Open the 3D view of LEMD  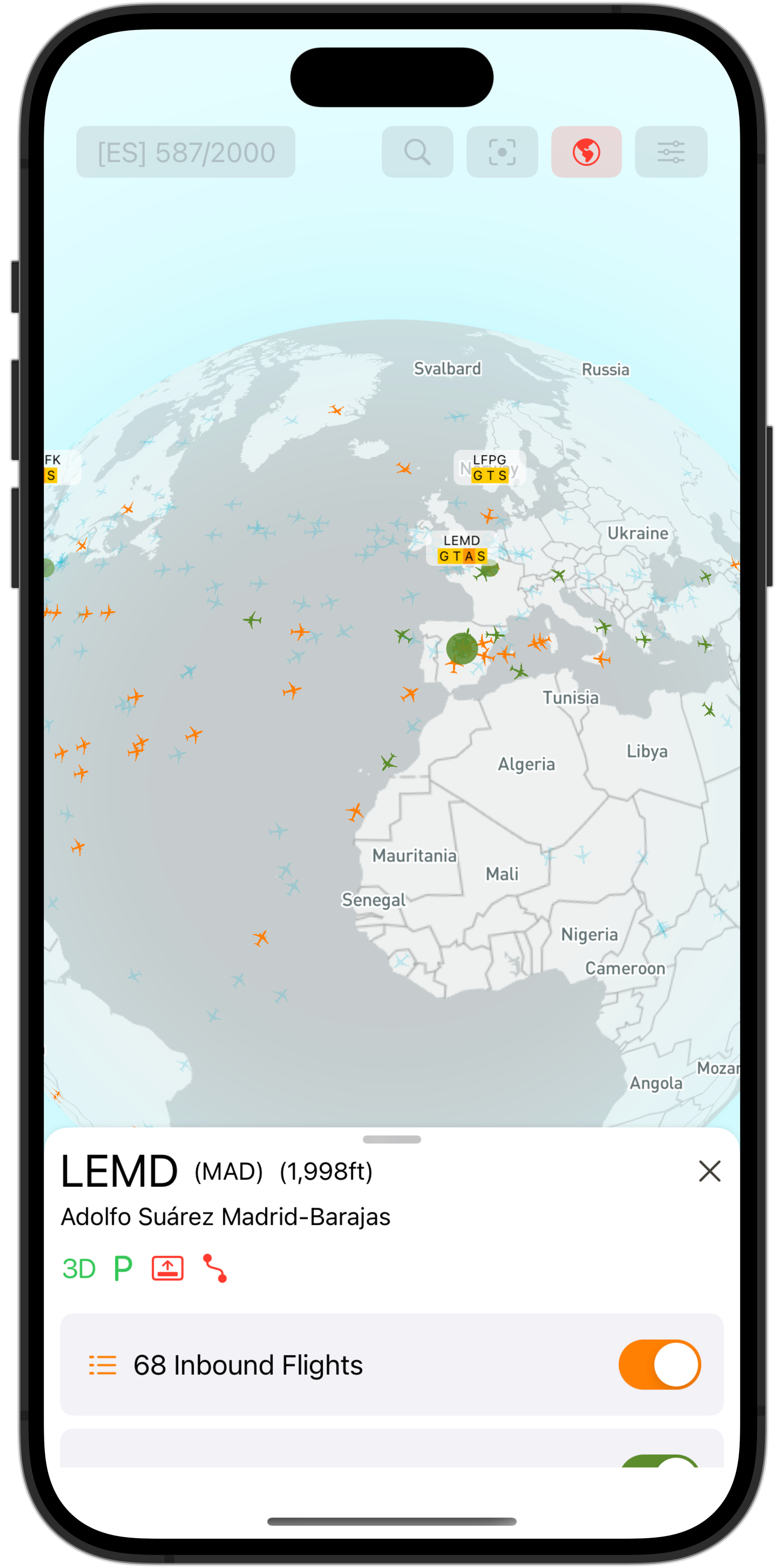(79, 1269)
